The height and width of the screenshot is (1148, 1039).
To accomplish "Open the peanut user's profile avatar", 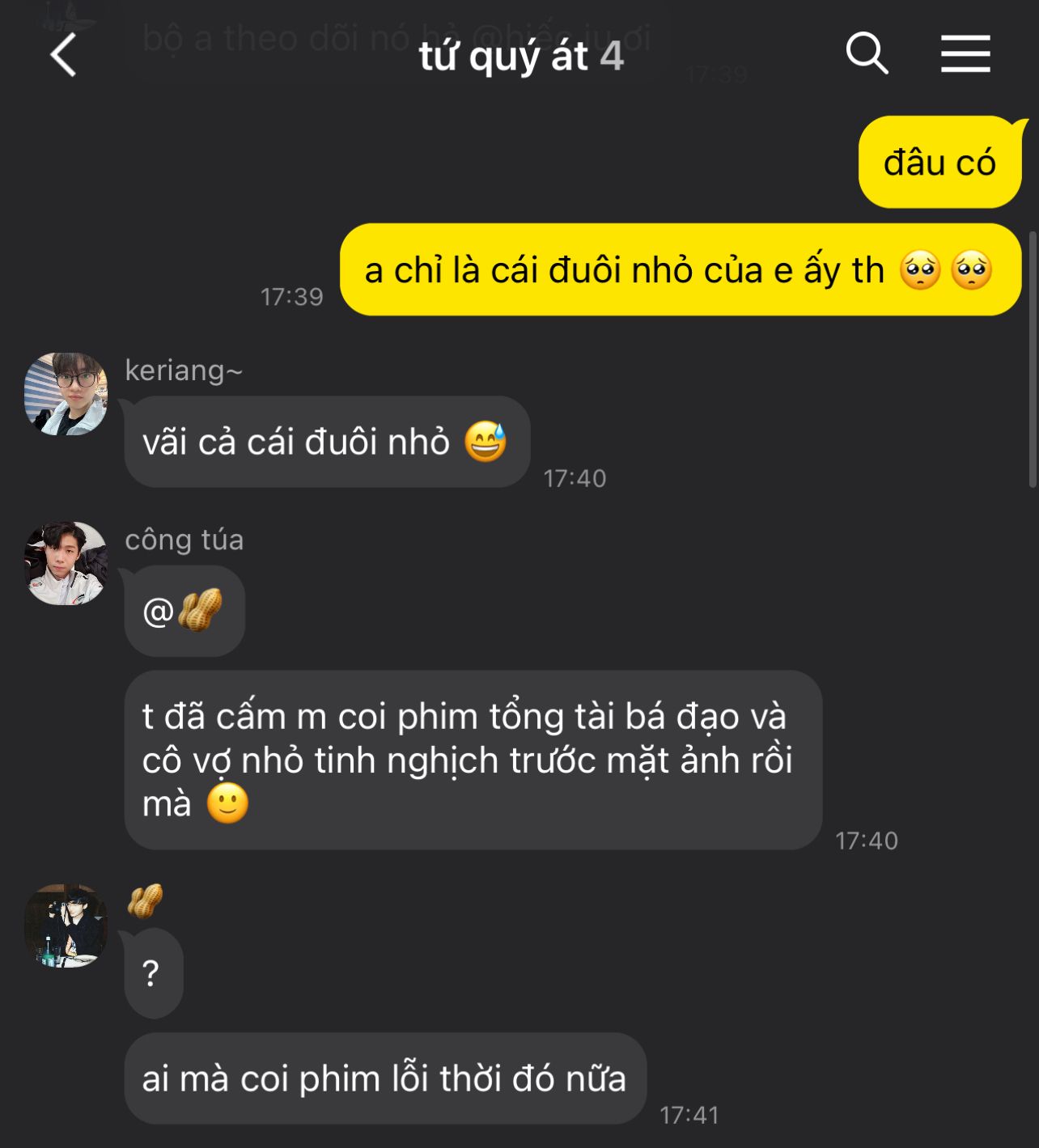I will (x=66, y=926).
